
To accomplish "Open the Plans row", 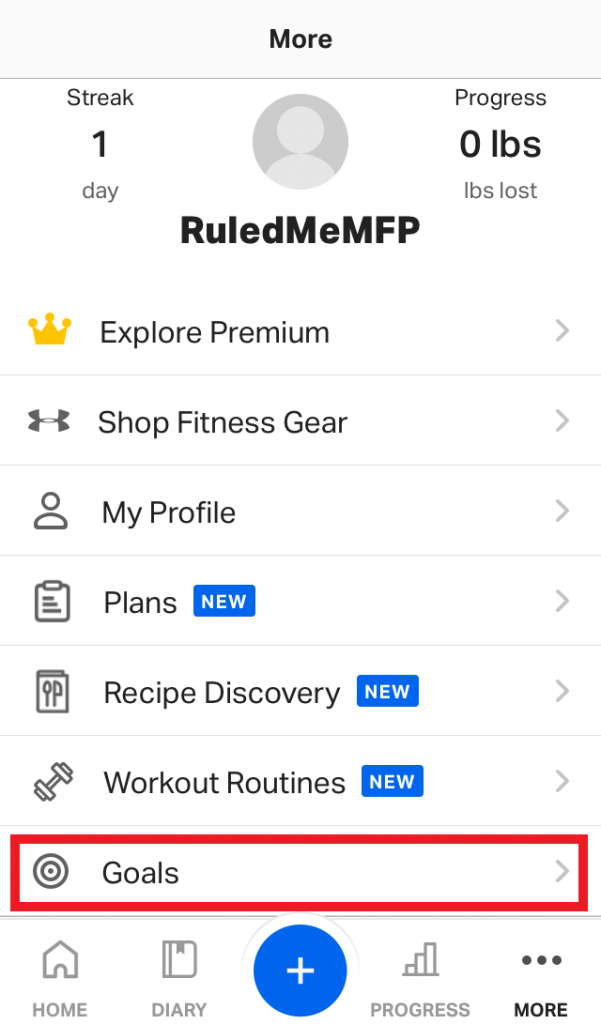I will point(300,601).
